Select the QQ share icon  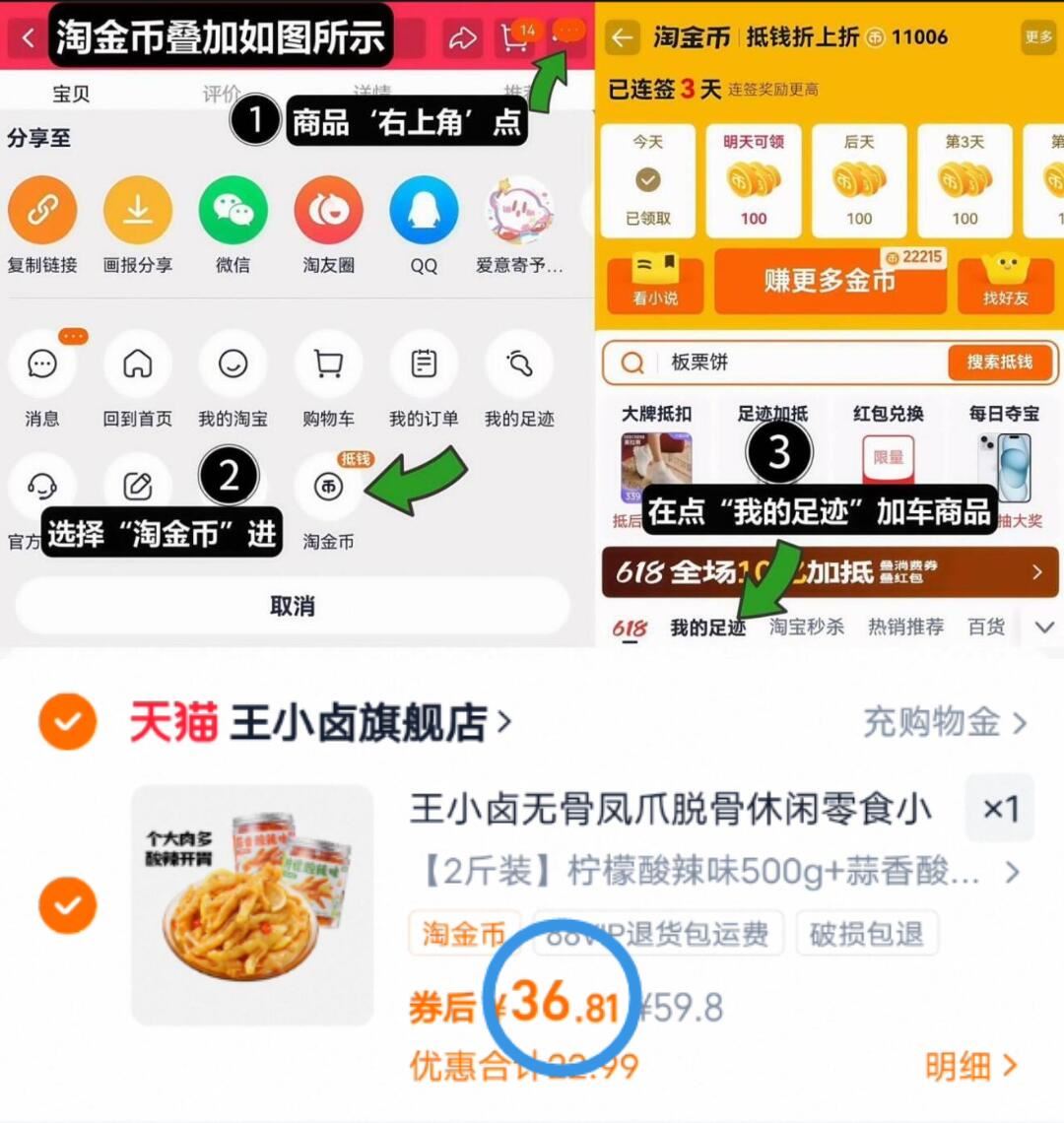click(424, 210)
